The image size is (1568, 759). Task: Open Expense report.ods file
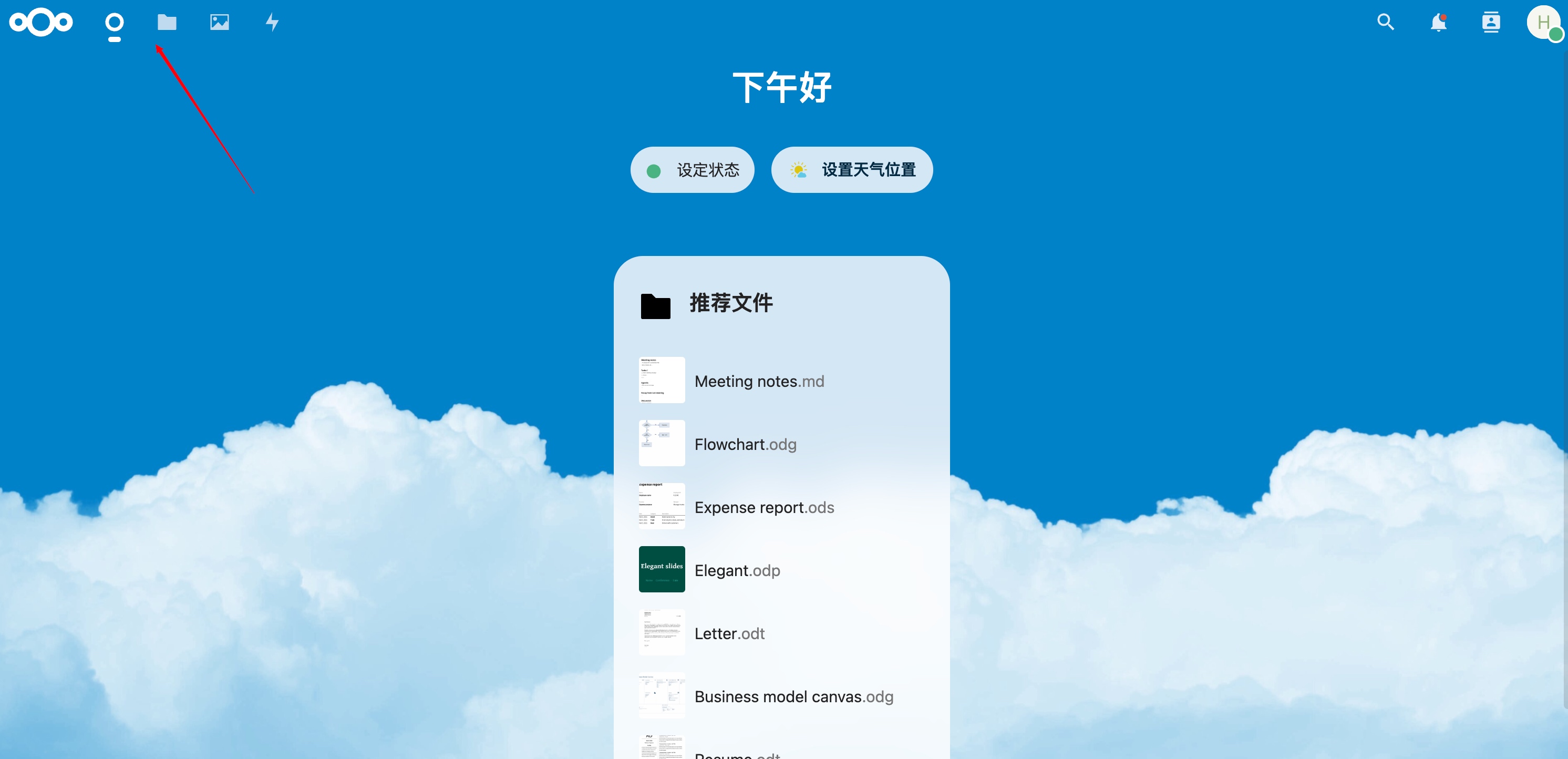764,507
